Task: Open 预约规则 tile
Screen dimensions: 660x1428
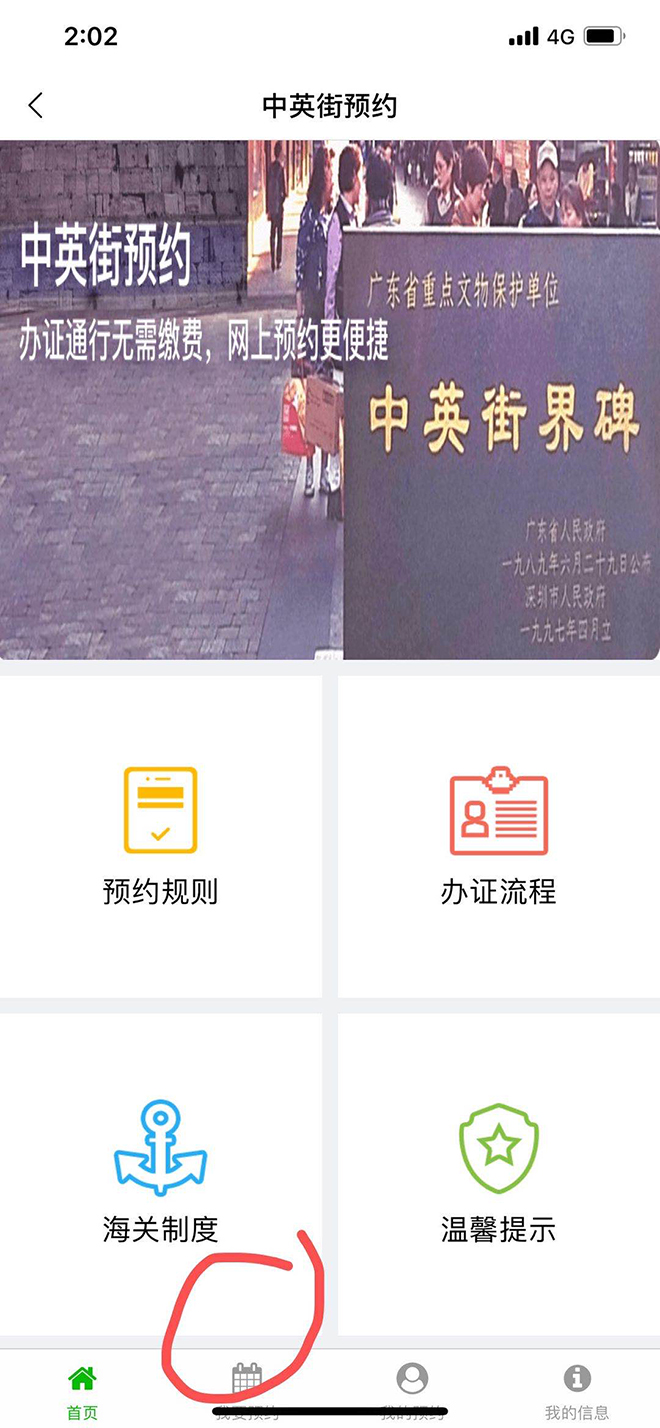Action: [x=160, y=835]
